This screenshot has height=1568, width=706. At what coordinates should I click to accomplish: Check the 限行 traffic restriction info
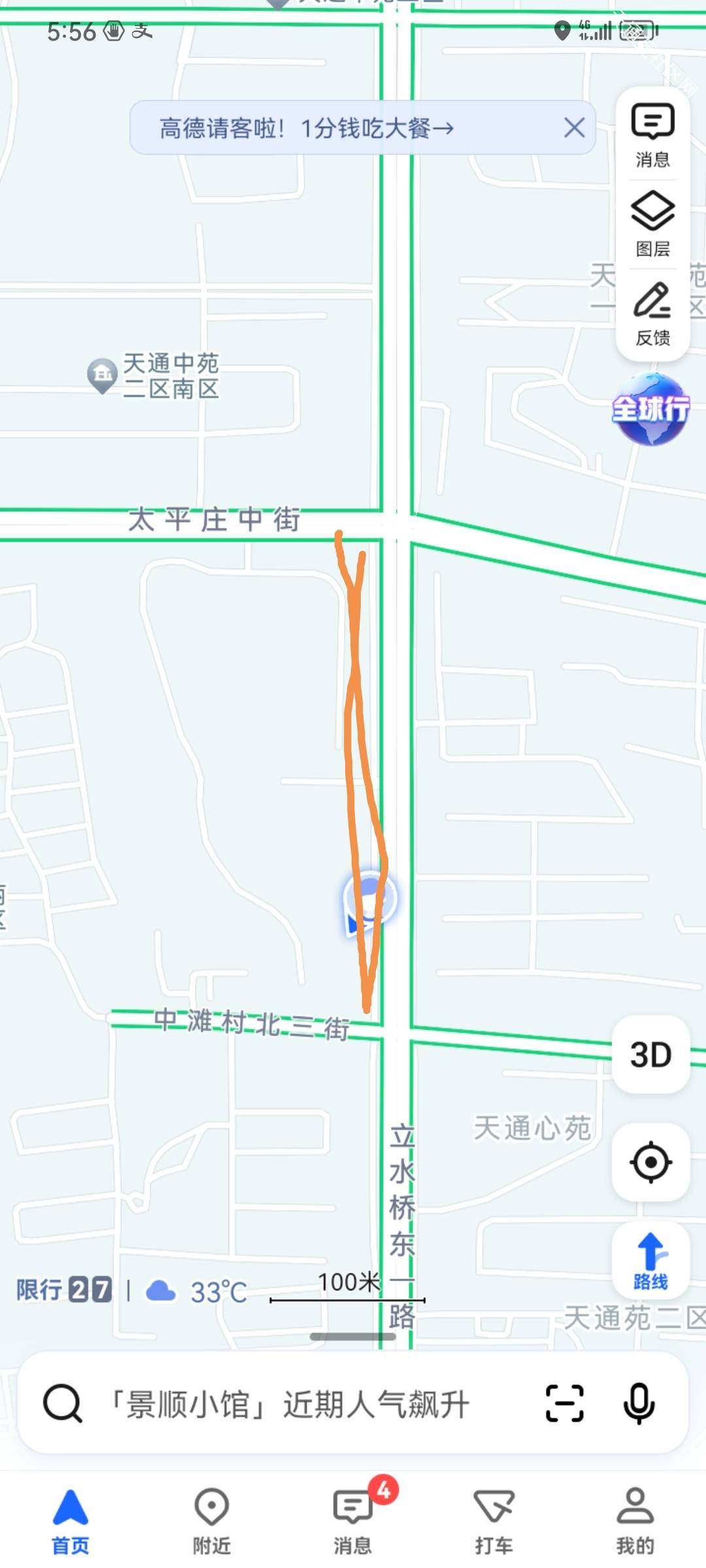pos(64,1290)
